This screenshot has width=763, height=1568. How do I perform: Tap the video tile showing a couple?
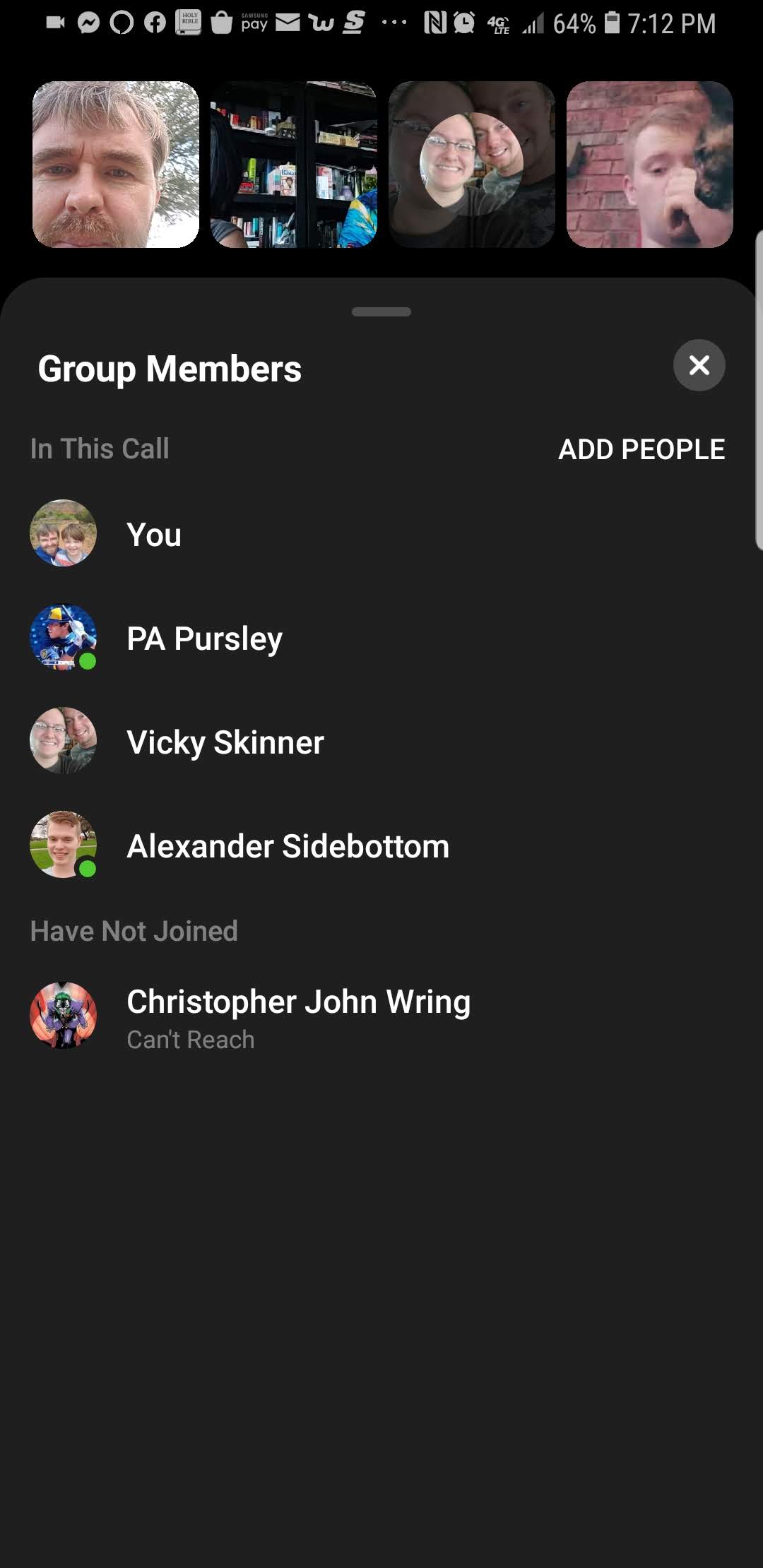[x=472, y=165]
